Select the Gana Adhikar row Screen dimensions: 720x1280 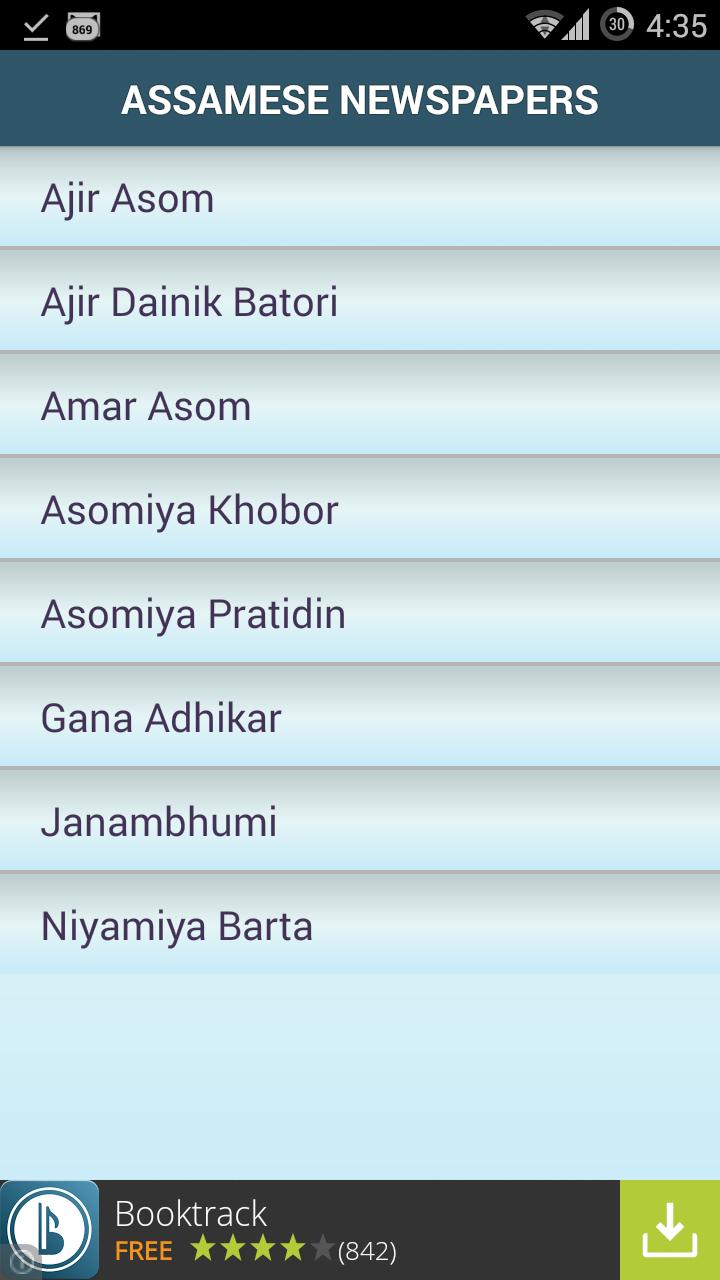coord(360,718)
